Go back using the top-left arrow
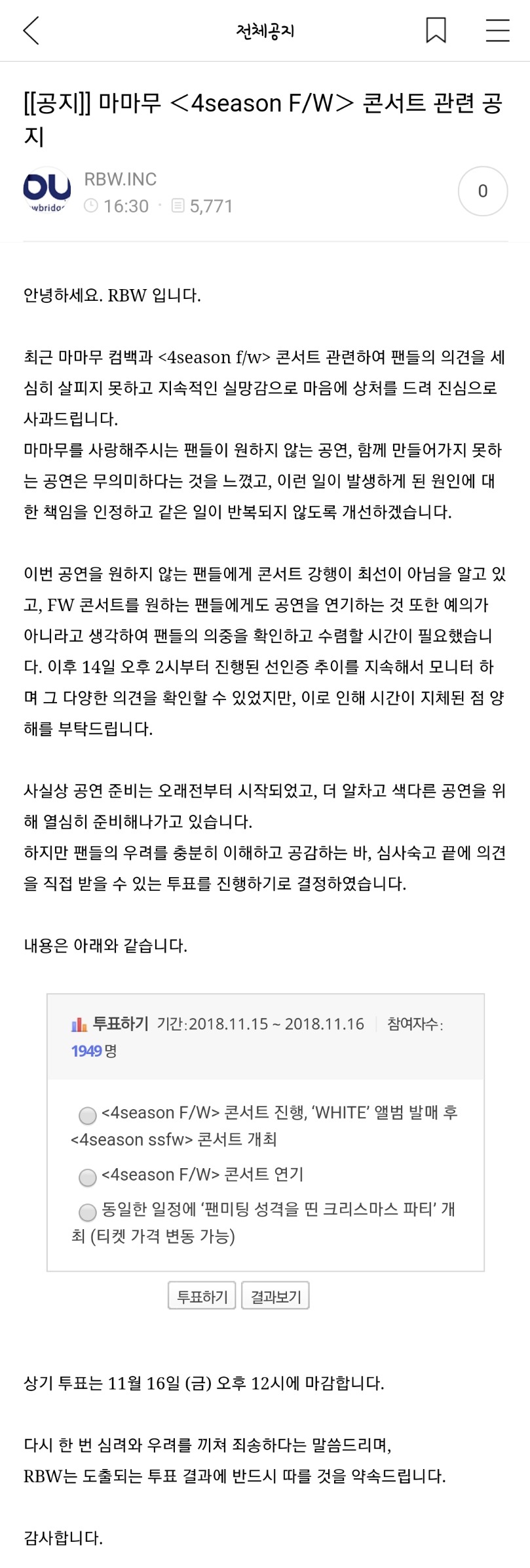This screenshot has height=1568, width=530. [x=31, y=31]
